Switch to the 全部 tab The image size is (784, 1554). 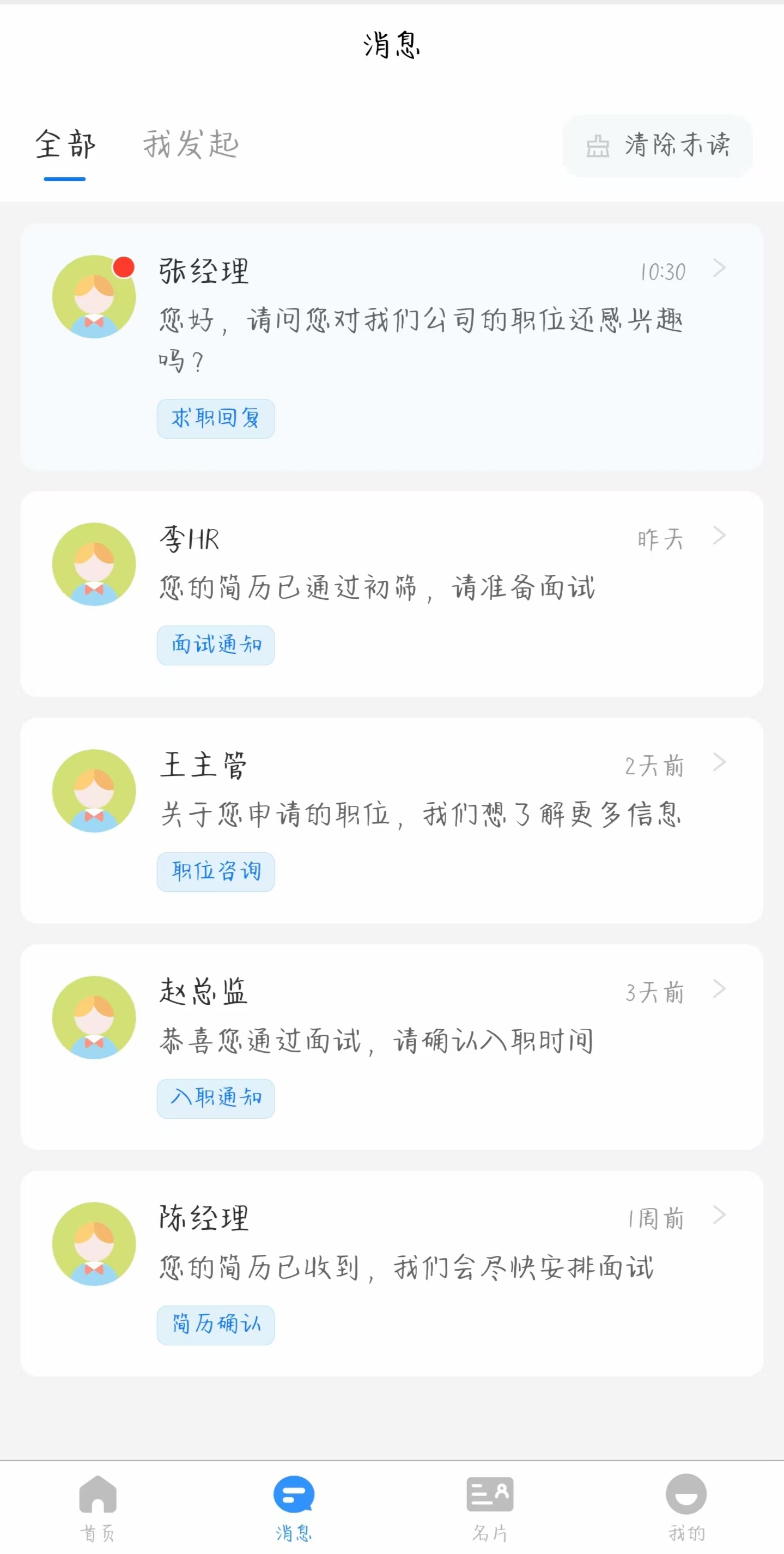pos(65,145)
